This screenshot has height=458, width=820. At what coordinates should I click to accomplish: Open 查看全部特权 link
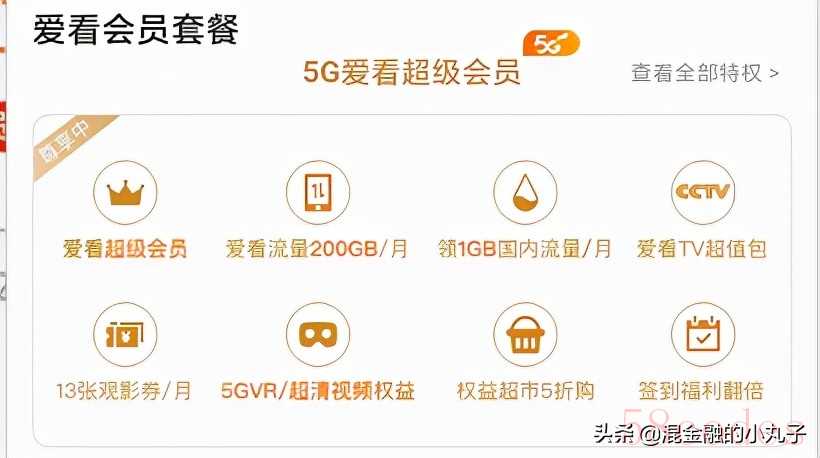(705, 73)
